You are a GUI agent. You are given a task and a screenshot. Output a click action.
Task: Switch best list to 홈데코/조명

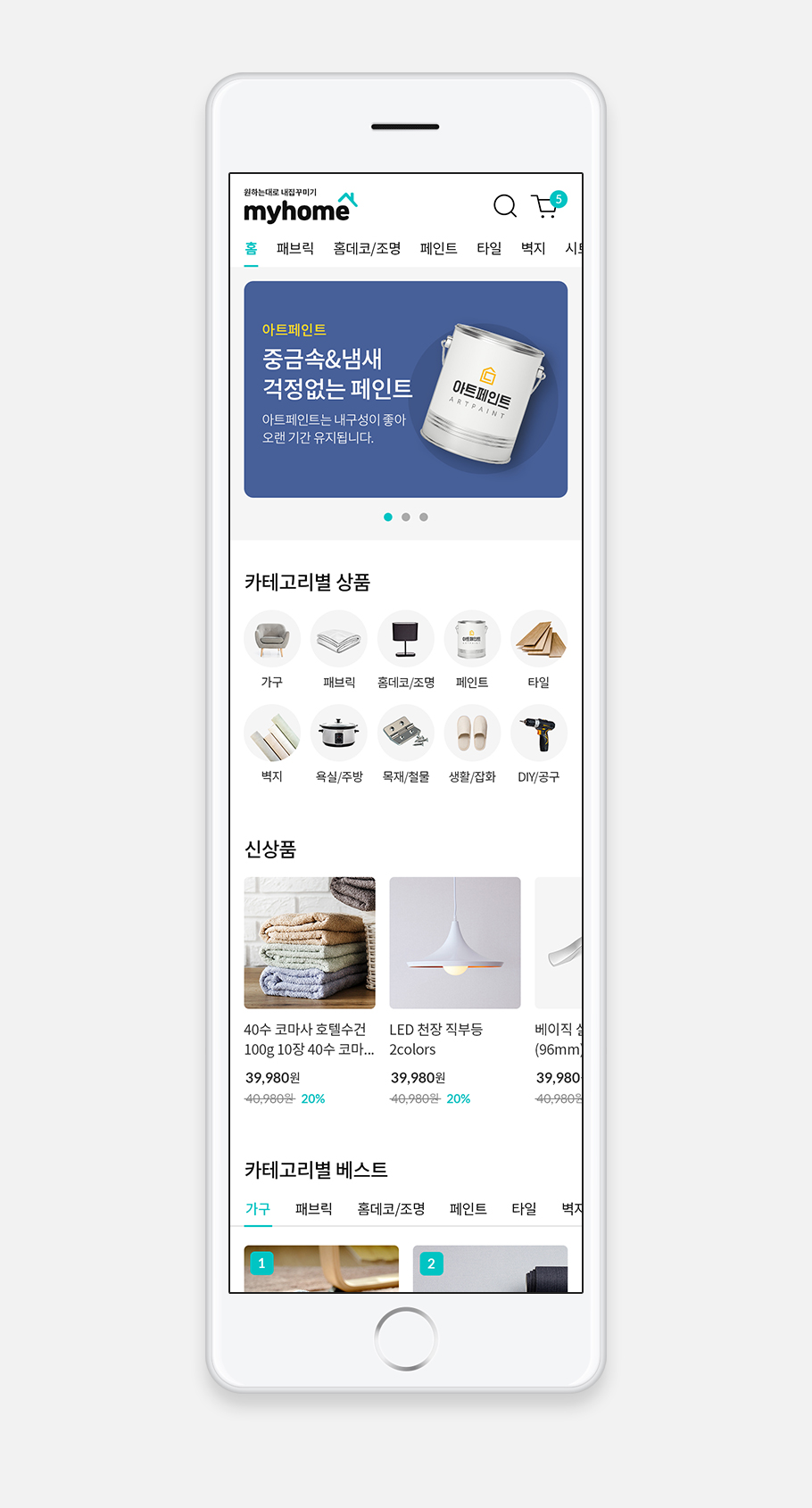(391, 1208)
